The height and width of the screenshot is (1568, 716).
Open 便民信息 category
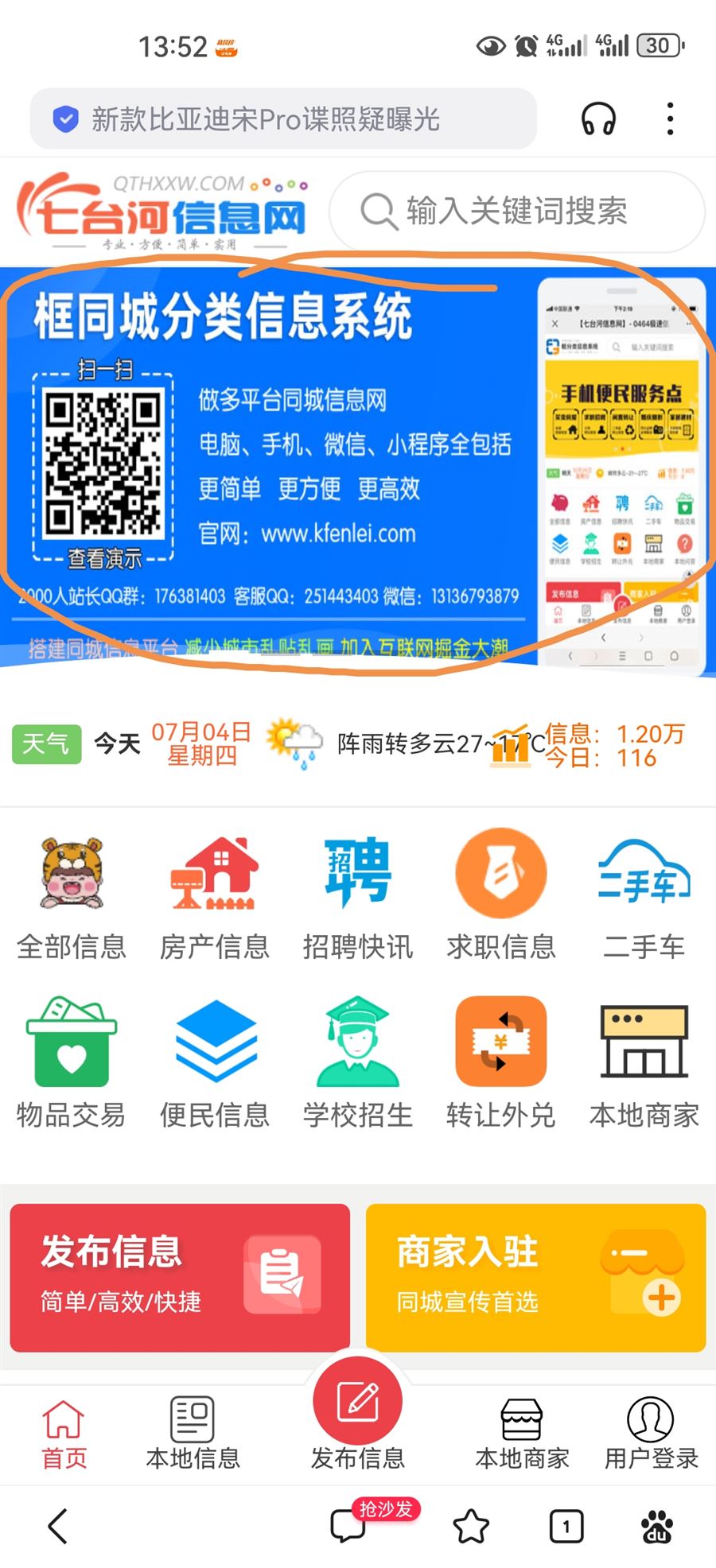pyautogui.click(x=215, y=1063)
